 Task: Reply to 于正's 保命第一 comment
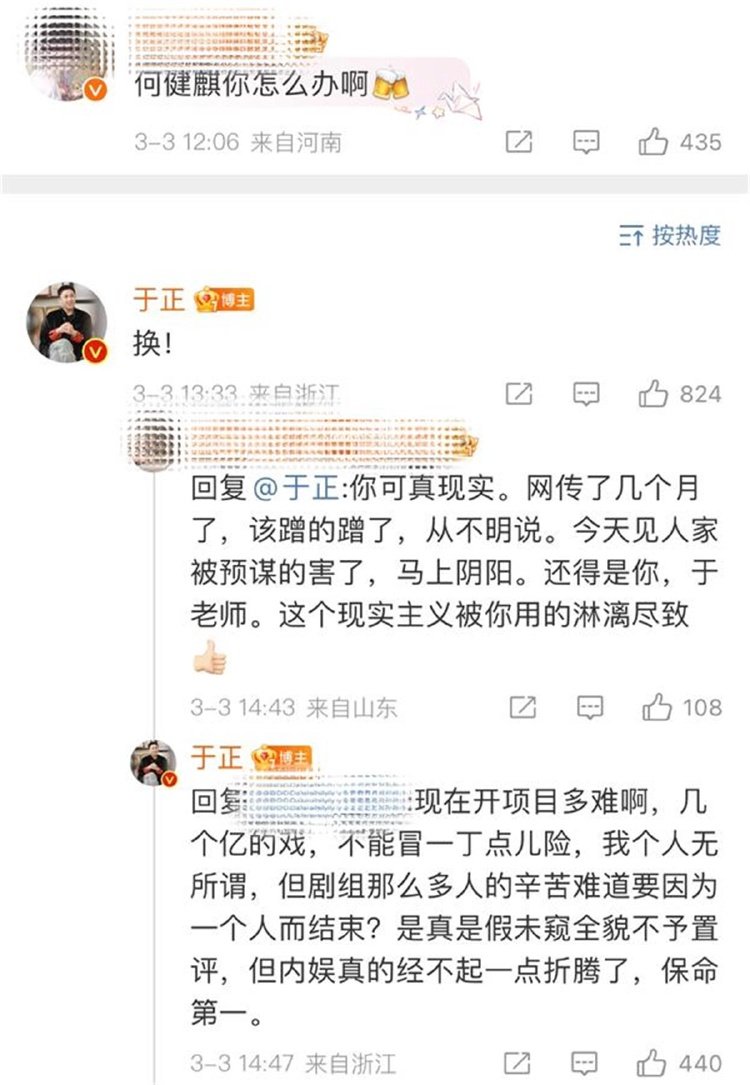click(585, 1062)
